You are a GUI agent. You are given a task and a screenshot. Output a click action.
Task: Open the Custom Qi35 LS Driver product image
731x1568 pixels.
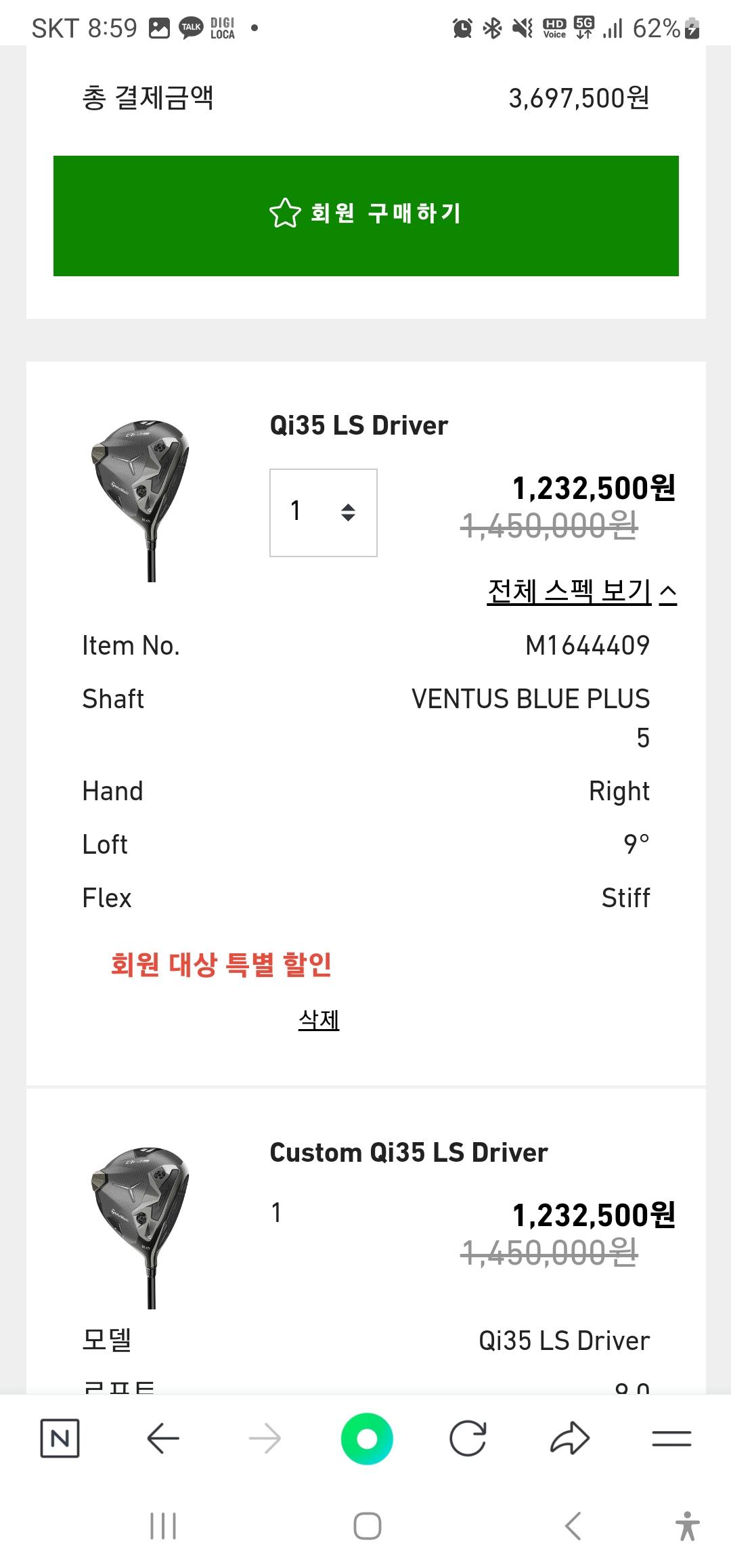[x=141, y=1227]
